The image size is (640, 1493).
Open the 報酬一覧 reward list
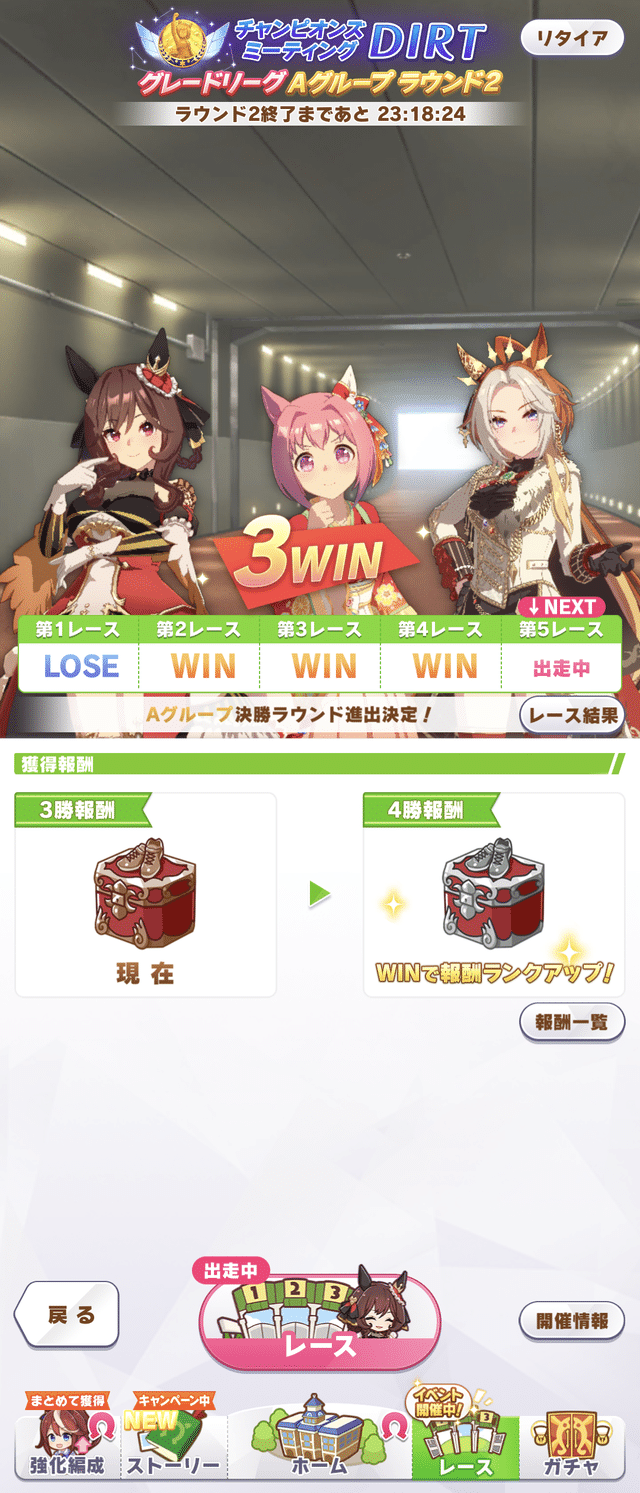[572, 1022]
